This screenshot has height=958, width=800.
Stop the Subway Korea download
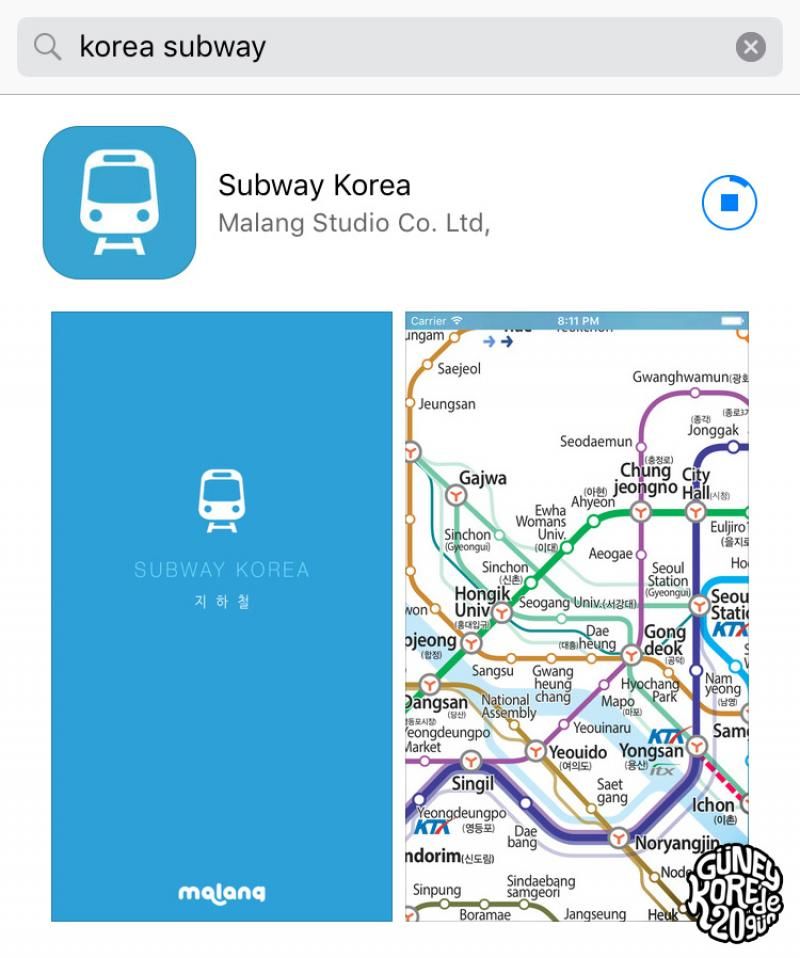pos(729,203)
